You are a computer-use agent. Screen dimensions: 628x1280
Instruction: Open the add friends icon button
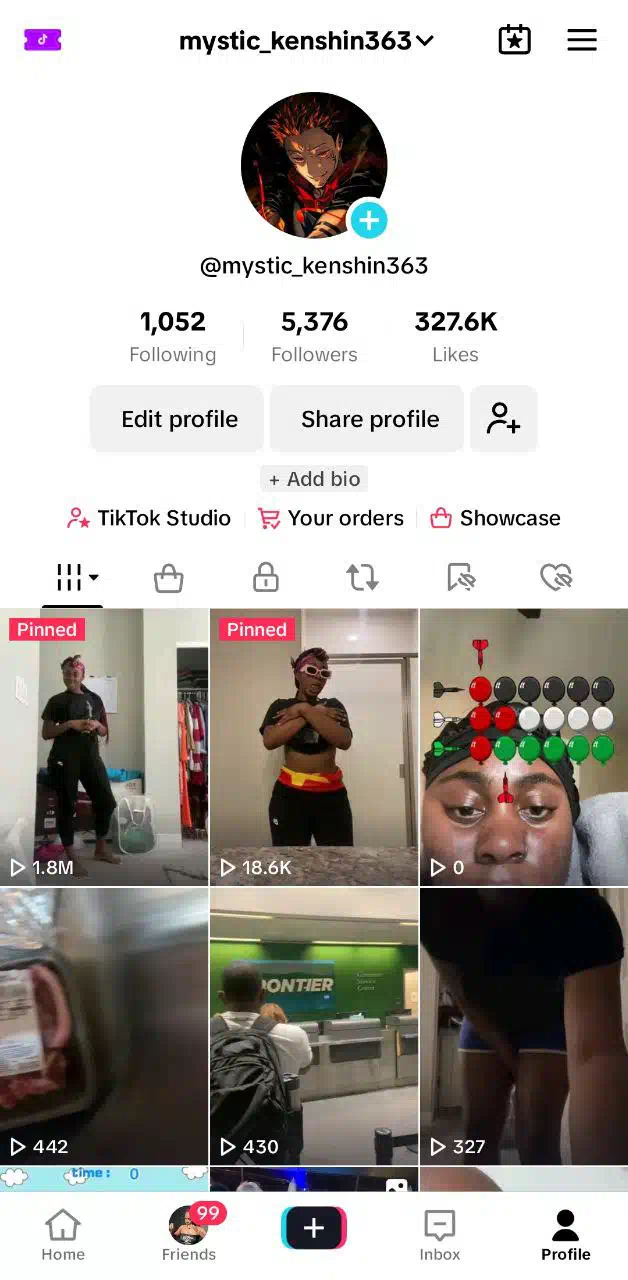pos(504,419)
